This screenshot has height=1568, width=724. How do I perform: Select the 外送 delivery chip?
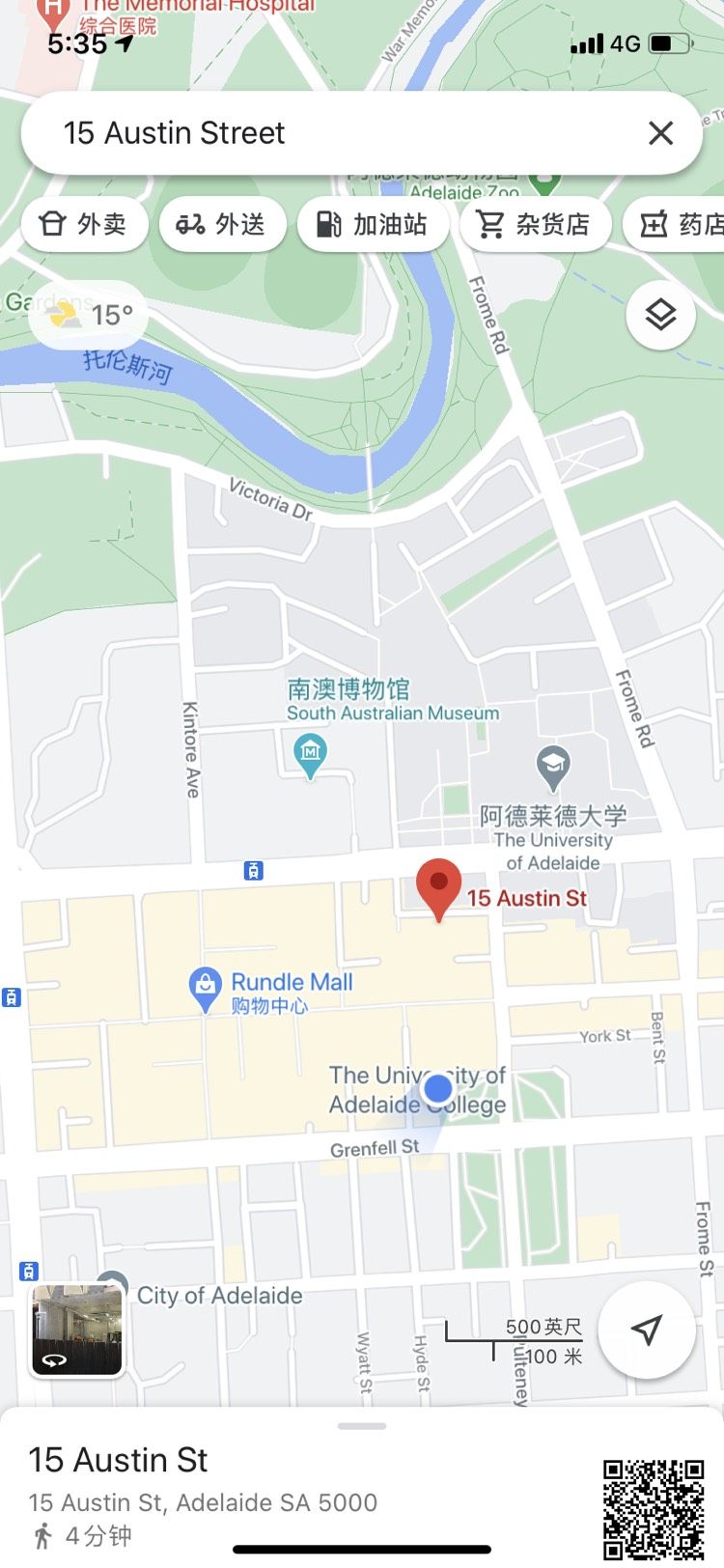222,224
